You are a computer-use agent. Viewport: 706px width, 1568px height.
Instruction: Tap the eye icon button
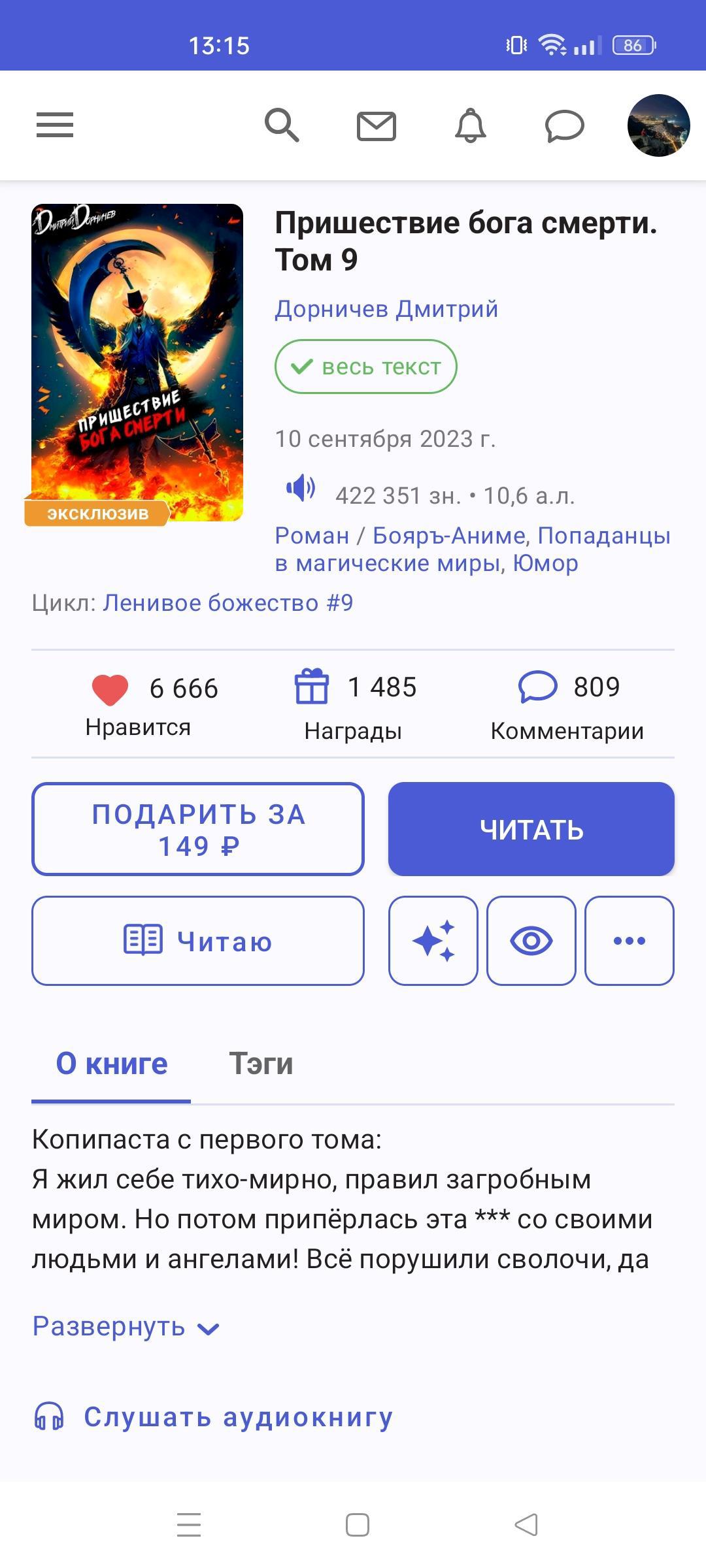tap(531, 941)
